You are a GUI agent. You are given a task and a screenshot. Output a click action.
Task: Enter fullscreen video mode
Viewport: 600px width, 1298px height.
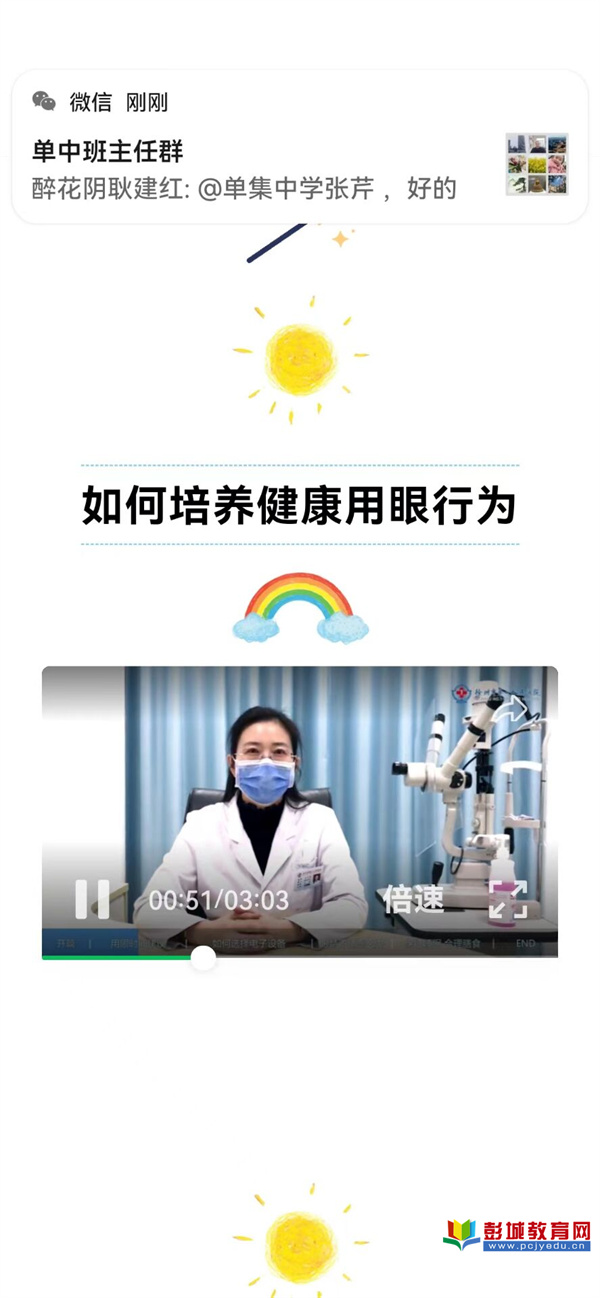507,900
